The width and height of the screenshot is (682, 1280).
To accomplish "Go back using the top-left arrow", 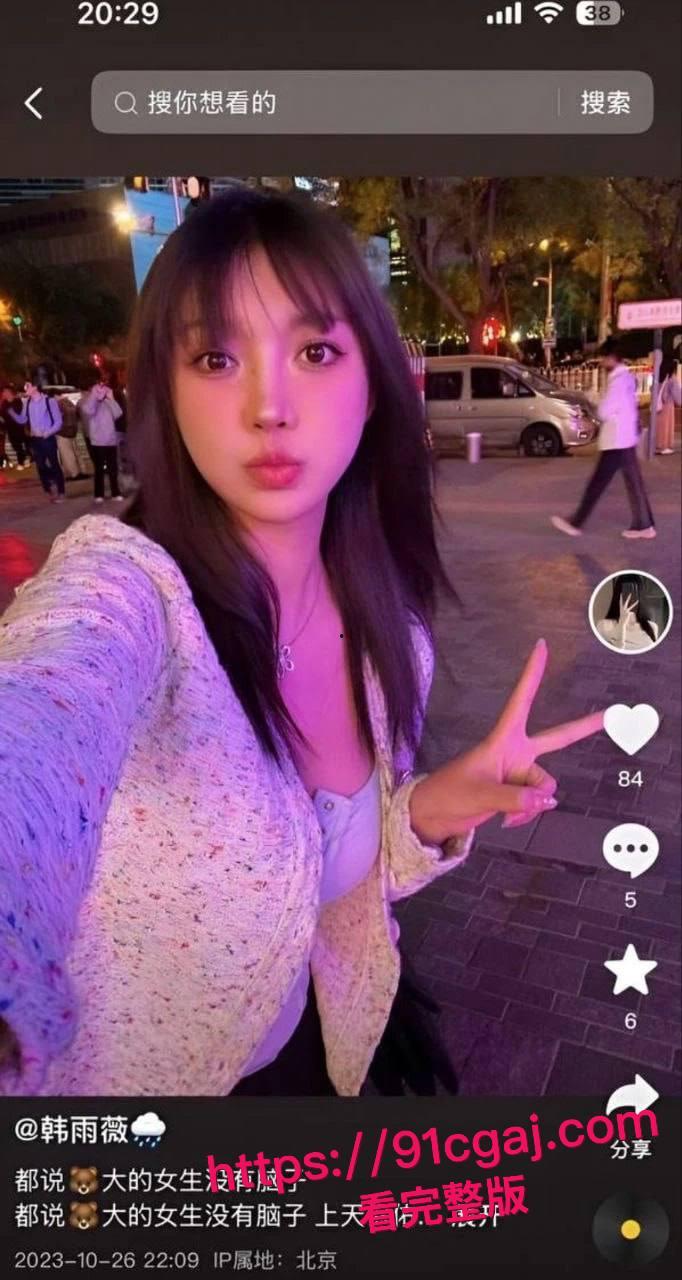I will point(34,103).
